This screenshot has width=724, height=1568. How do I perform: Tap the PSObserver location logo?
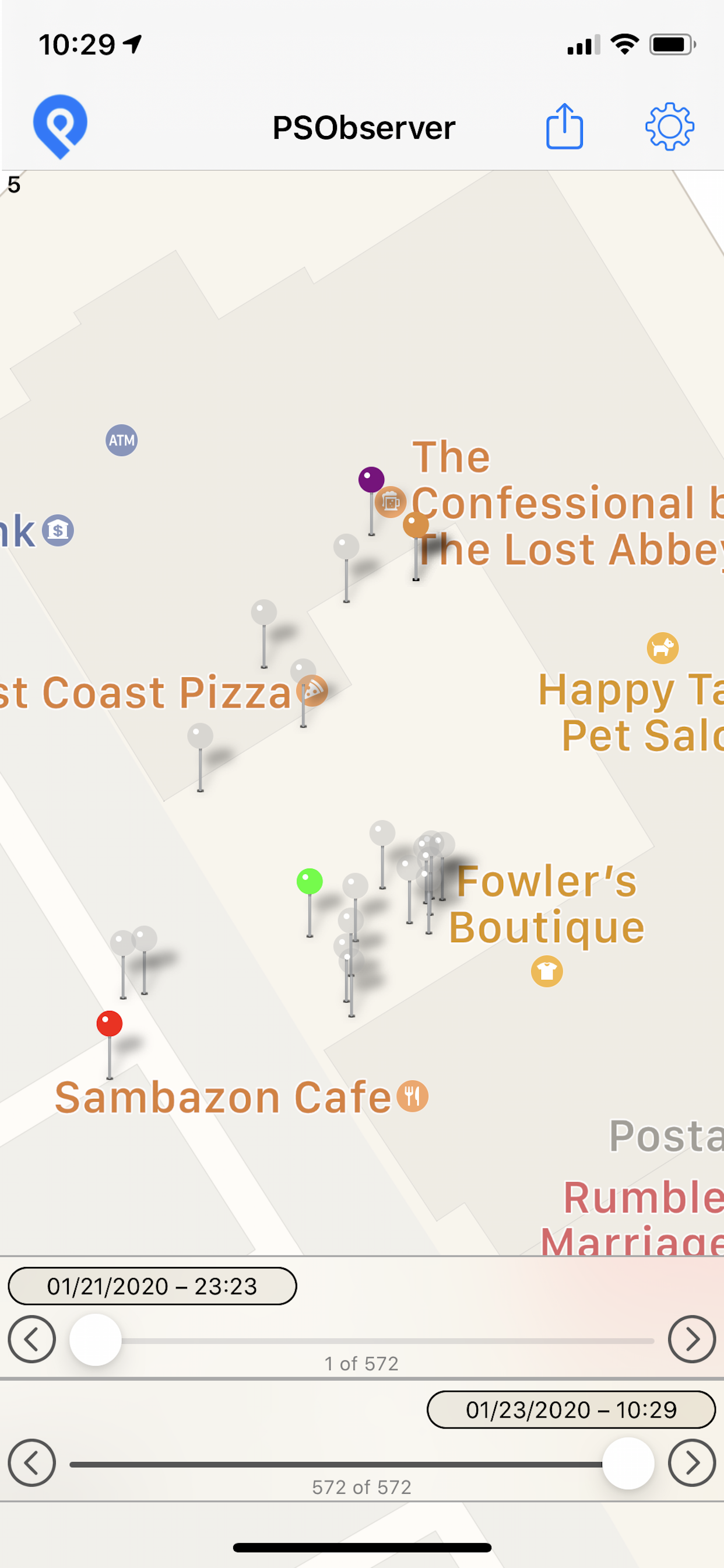(x=59, y=126)
